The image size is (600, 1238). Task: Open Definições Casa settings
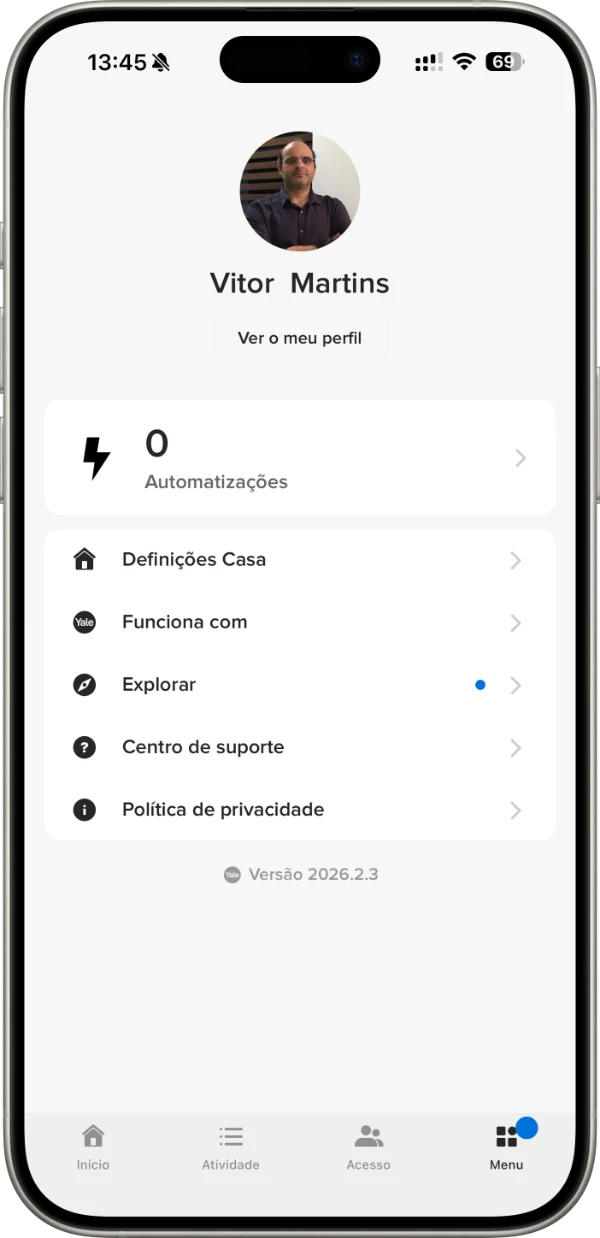(299, 560)
